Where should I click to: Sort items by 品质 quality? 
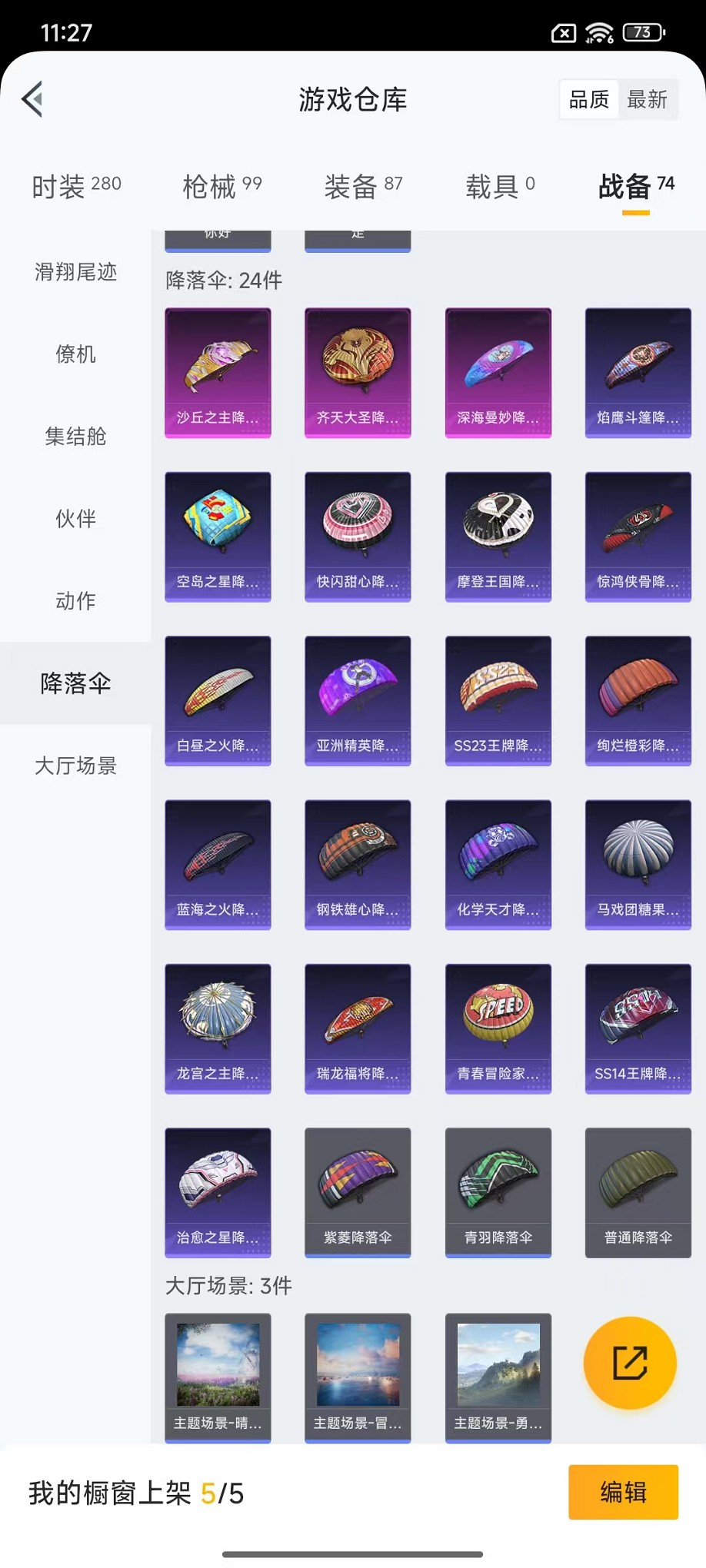click(x=588, y=98)
